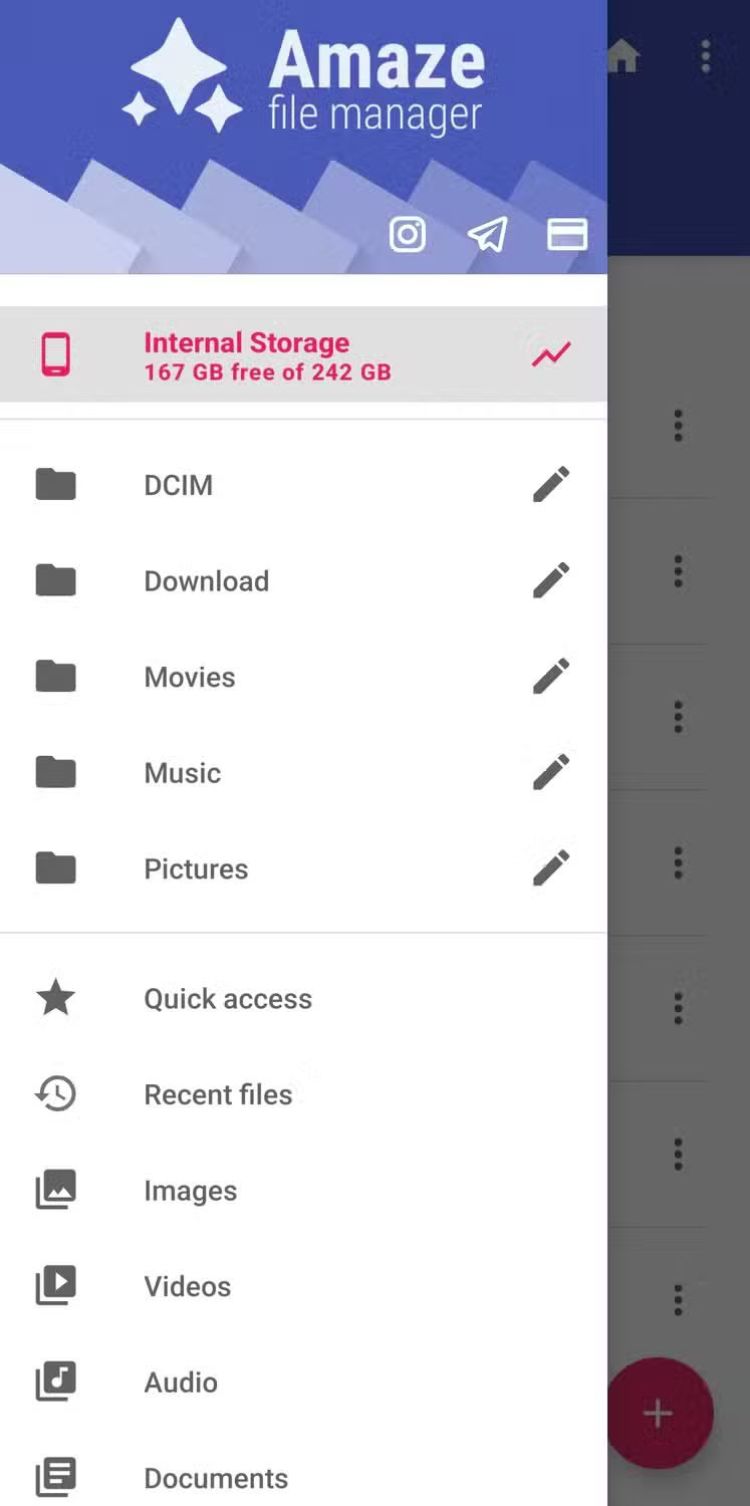Open the Pictures folder
Screen dimensions: 750x1506
point(196,869)
